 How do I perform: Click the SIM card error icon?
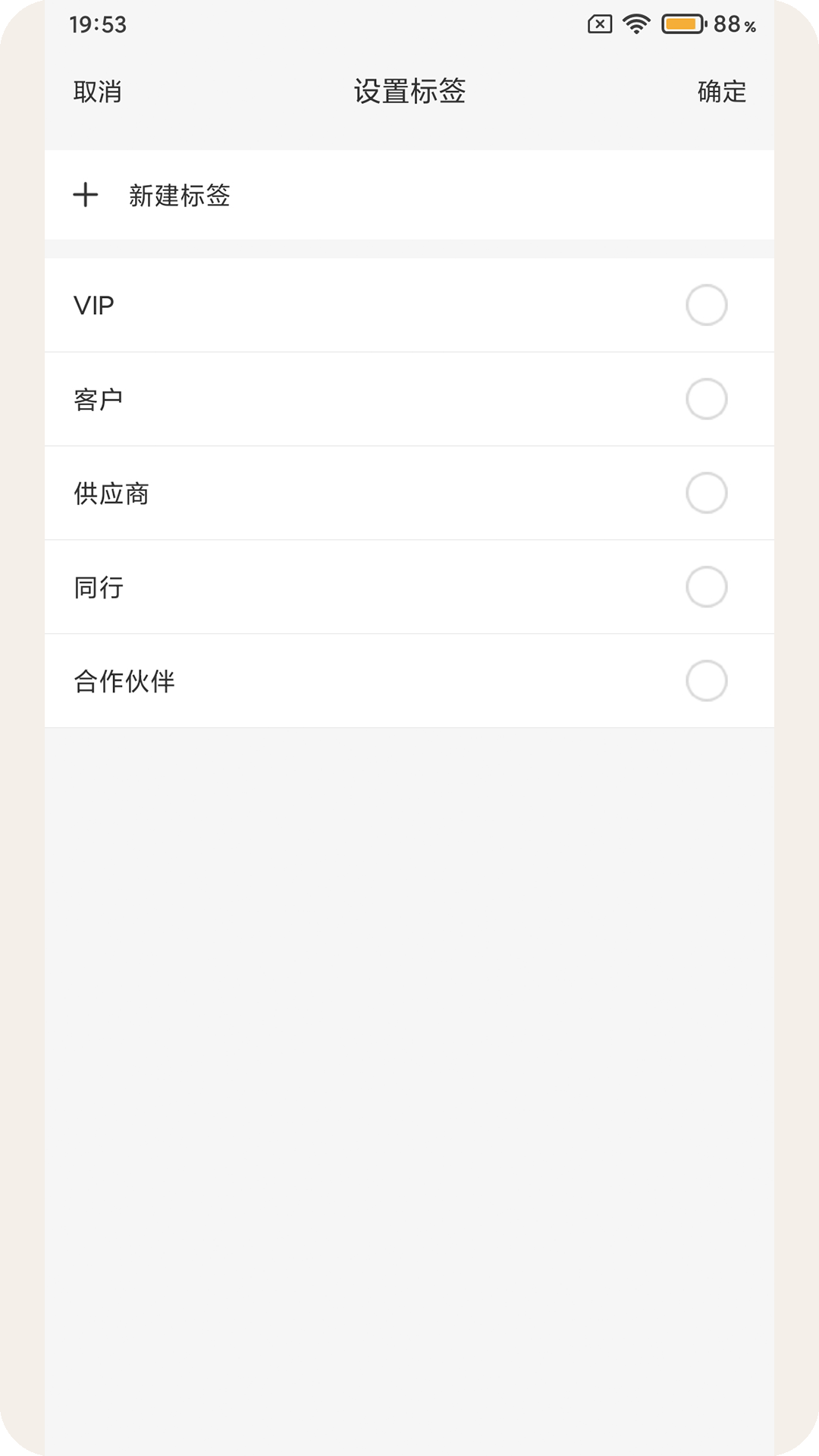pyautogui.click(x=598, y=23)
